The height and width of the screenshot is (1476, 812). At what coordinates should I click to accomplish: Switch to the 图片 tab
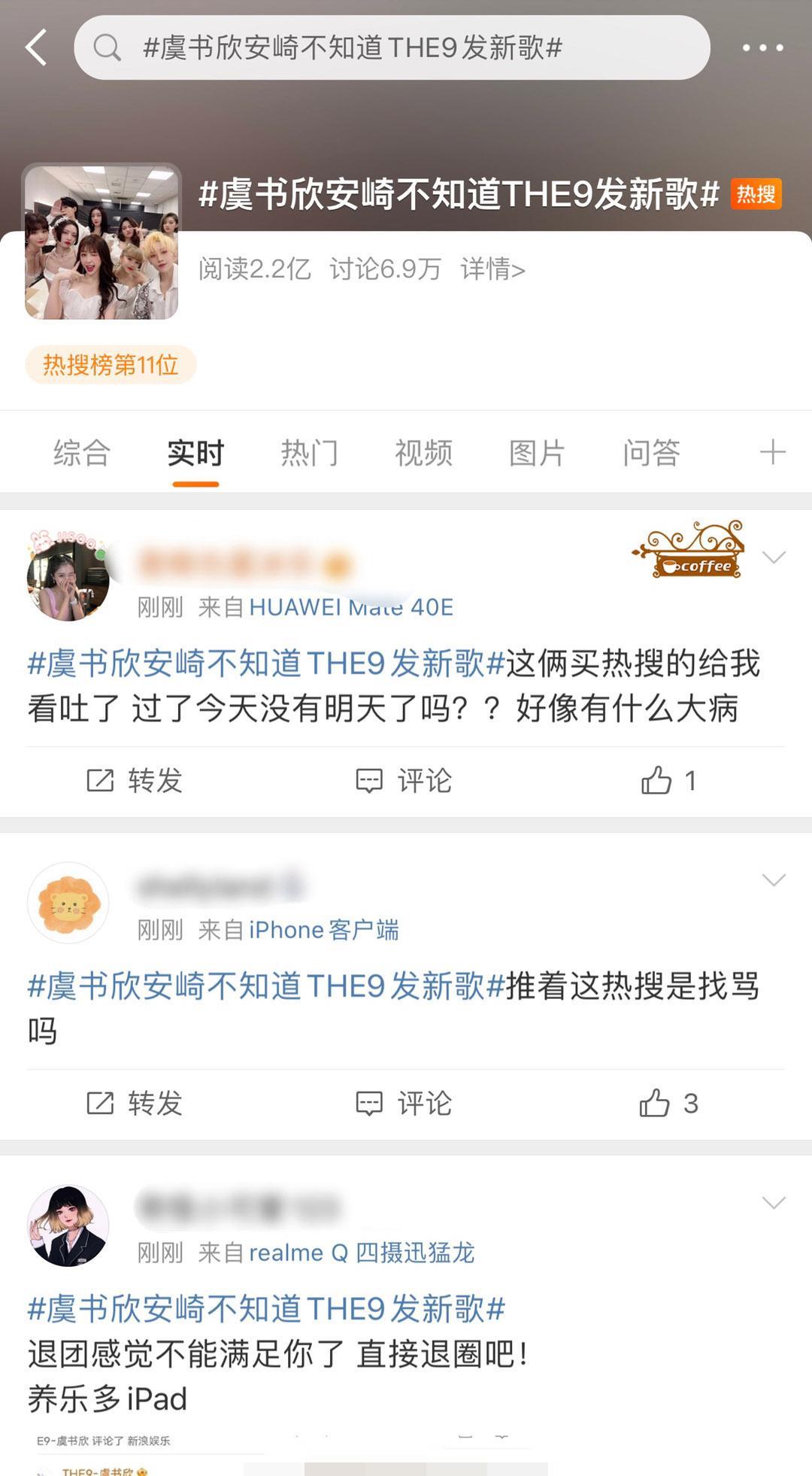[x=537, y=453]
